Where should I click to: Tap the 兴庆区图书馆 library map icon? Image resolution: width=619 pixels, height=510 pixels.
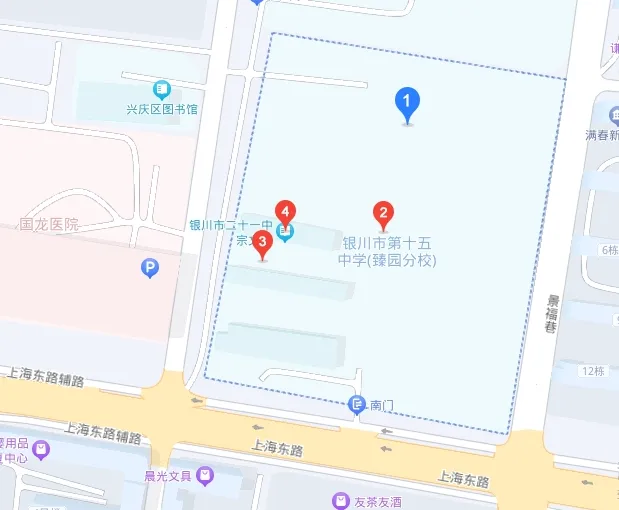tap(161, 89)
